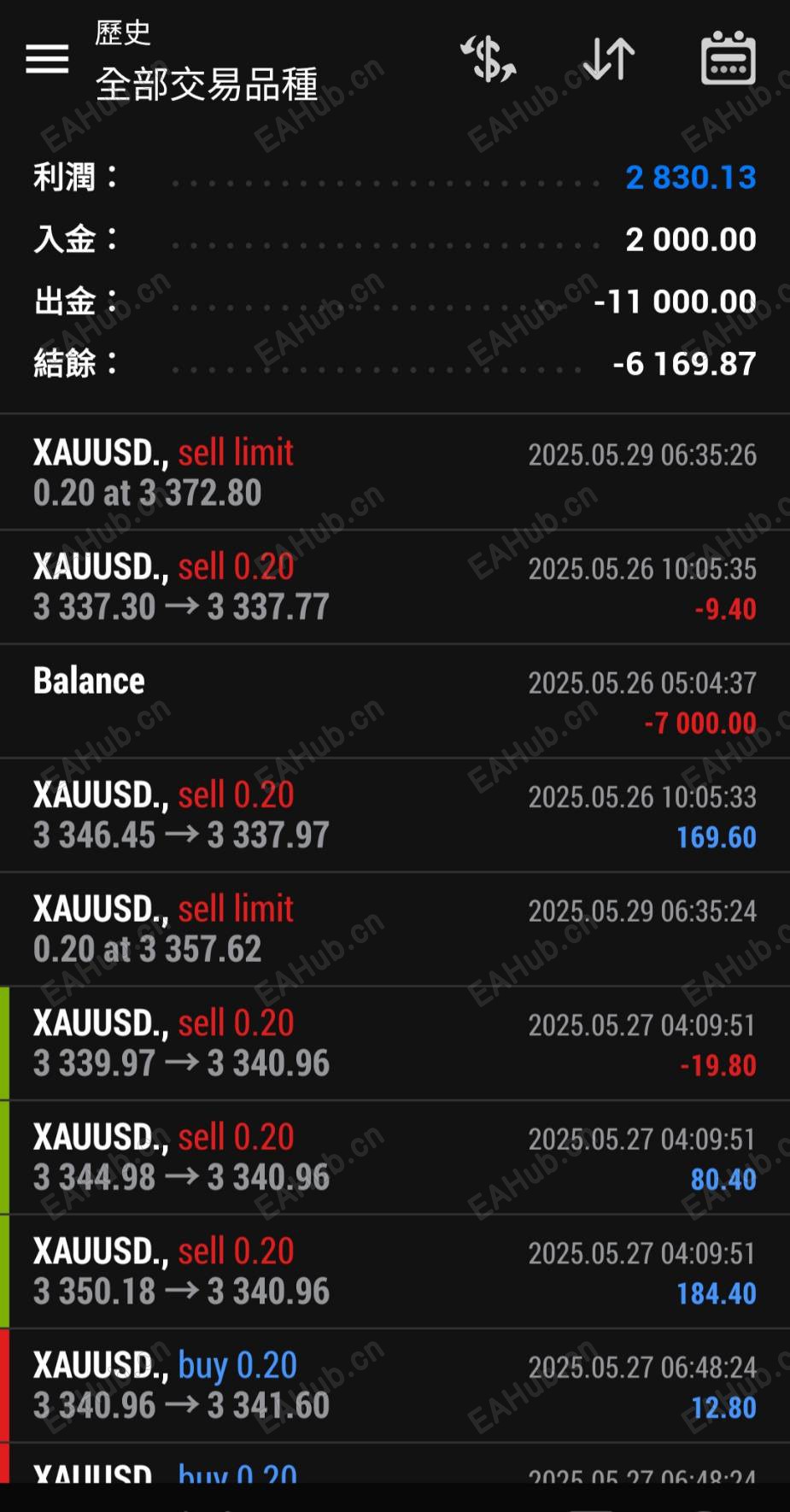
Task: Open the Balance -7 000.00 entry
Action: click(x=395, y=701)
